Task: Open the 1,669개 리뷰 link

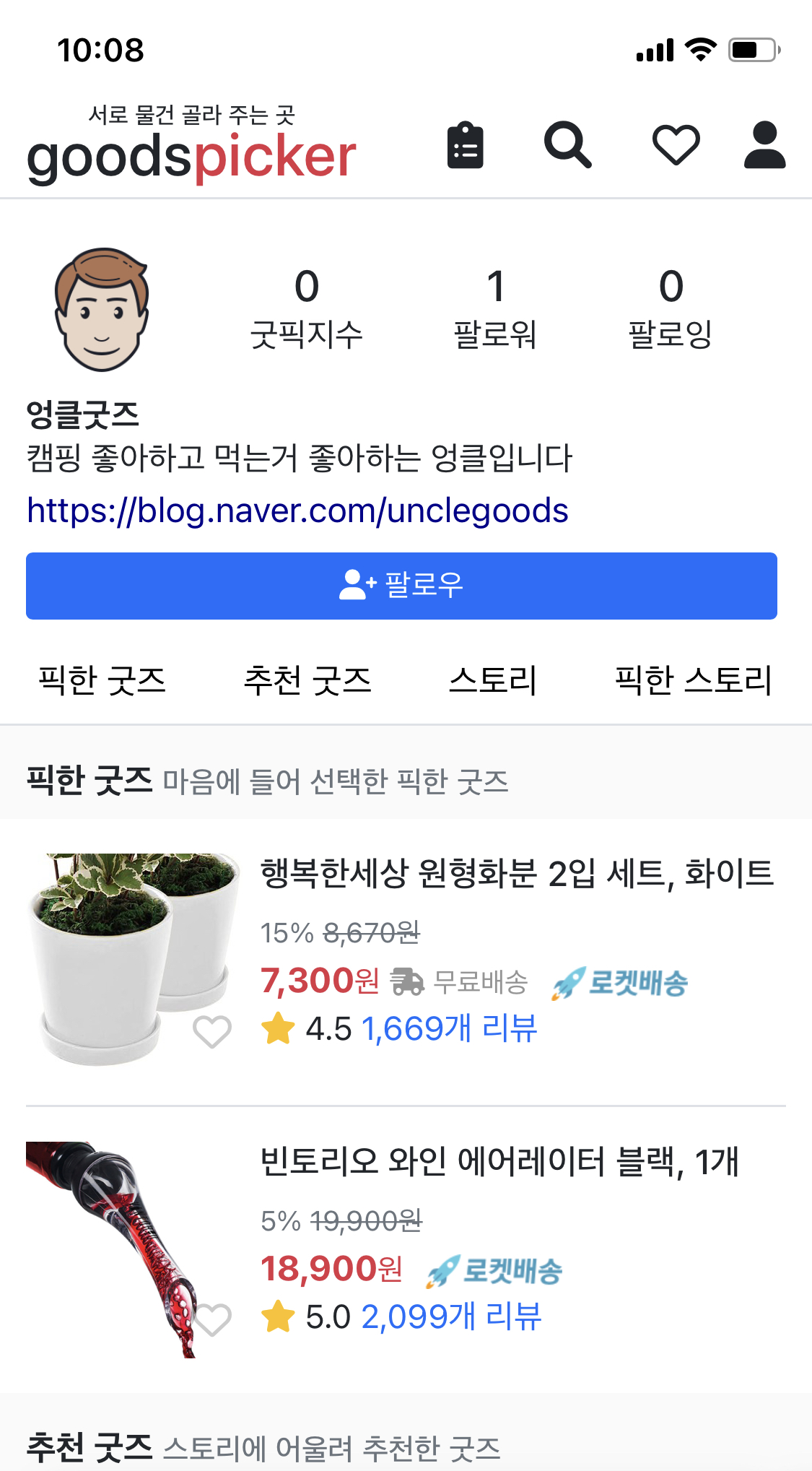Action: [x=449, y=1028]
